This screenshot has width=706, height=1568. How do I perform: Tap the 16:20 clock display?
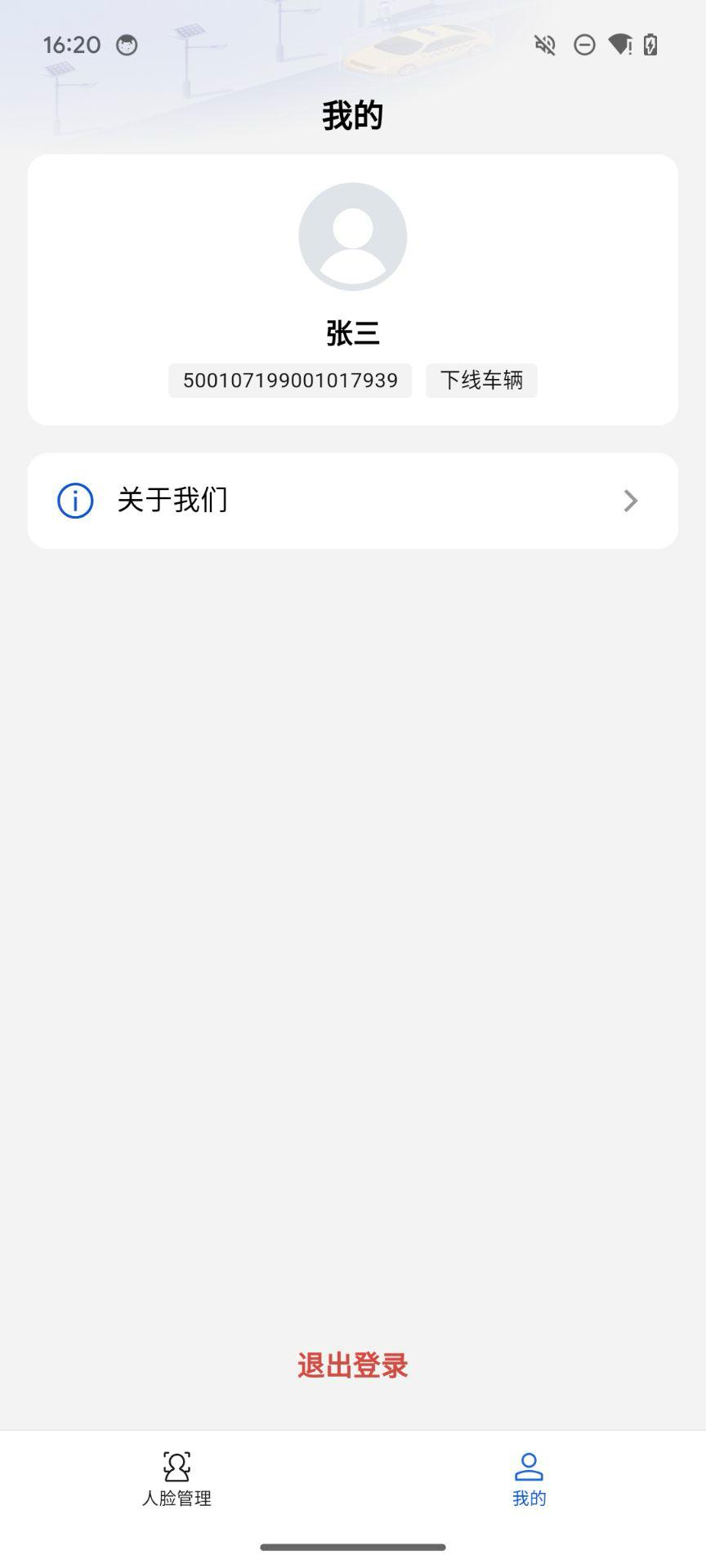70,45
